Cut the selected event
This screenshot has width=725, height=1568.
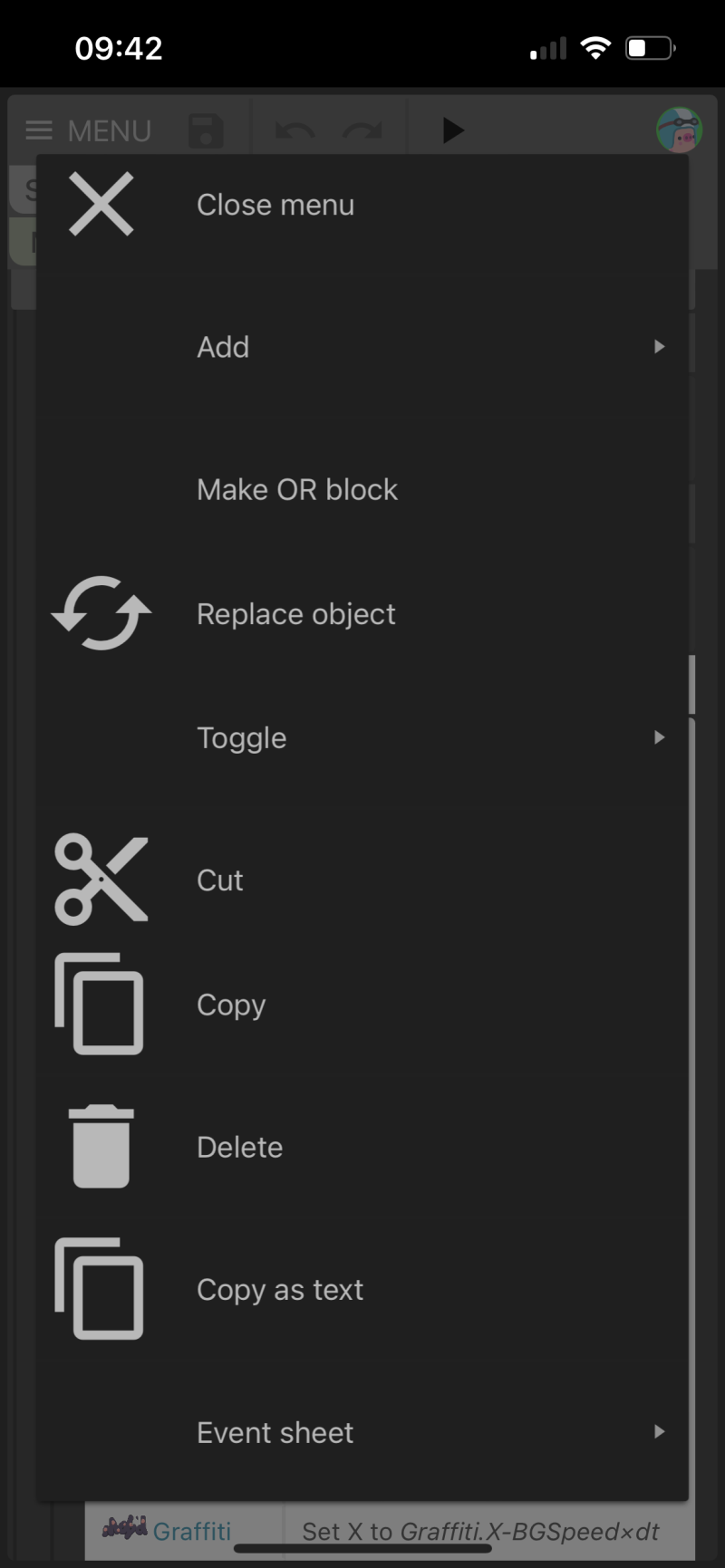[x=362, y=880]
